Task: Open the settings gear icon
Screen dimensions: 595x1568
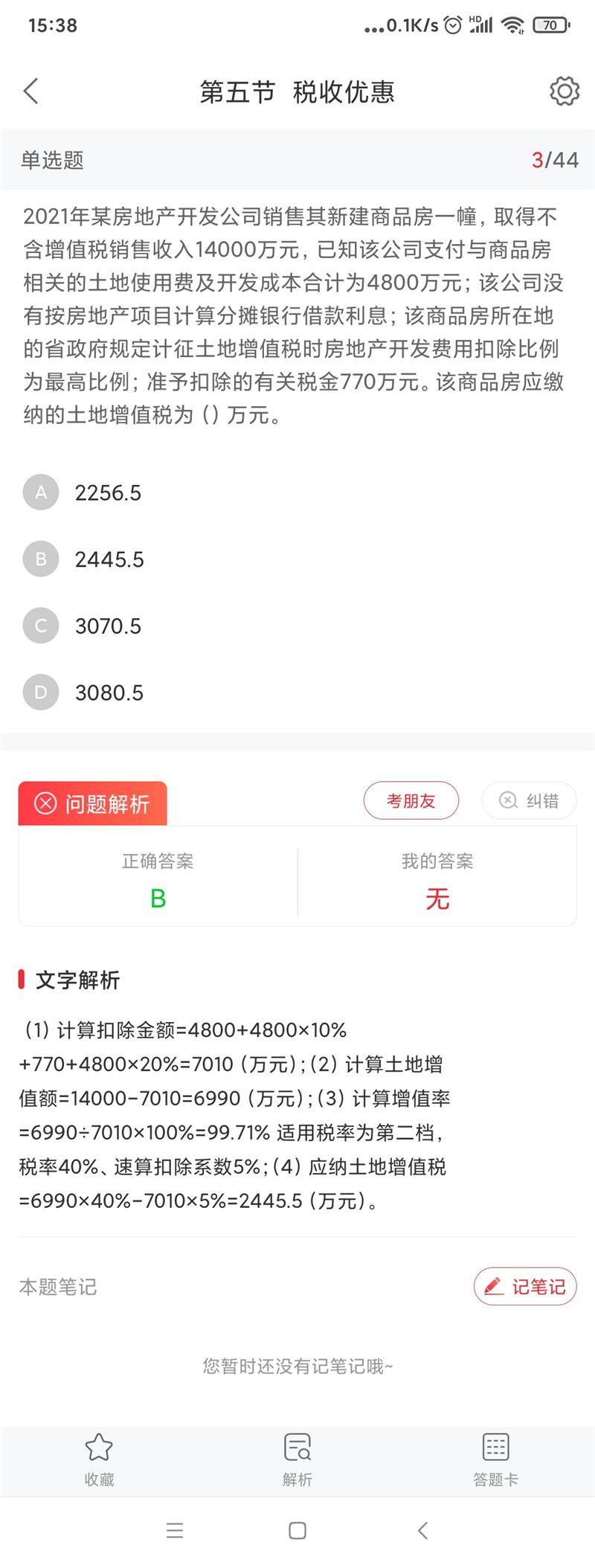Action: pos(564,91)
